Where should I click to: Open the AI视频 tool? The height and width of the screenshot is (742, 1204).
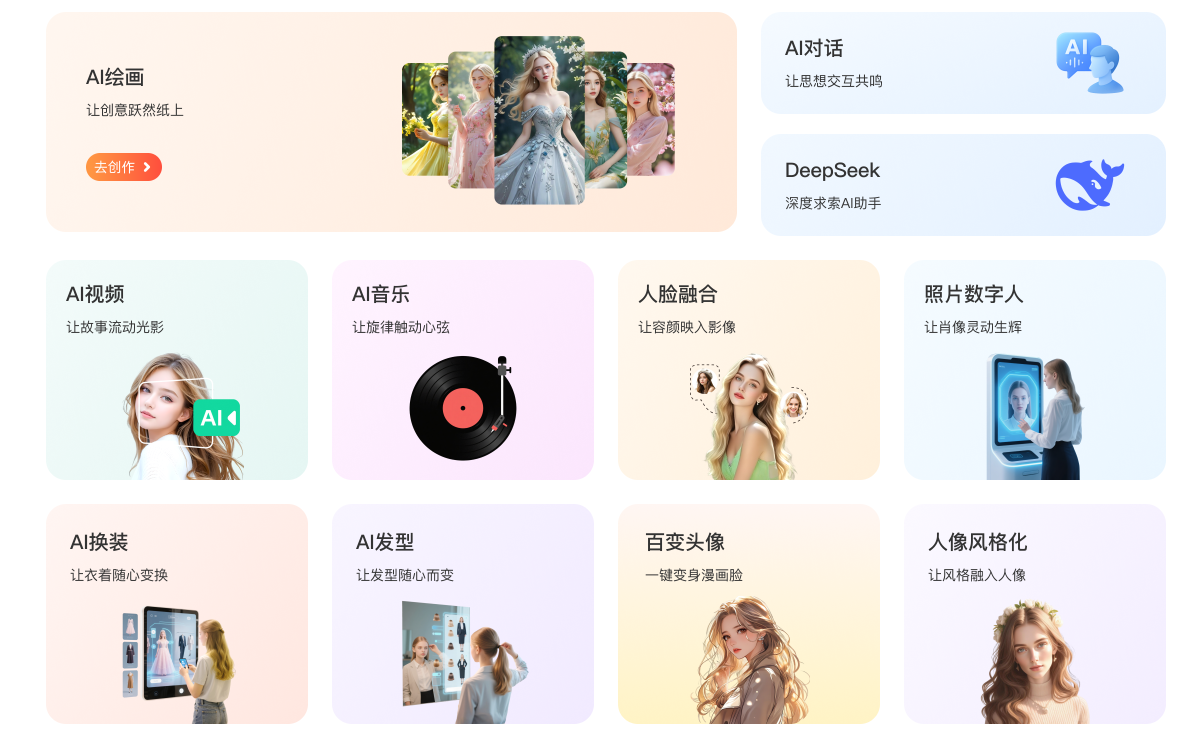tap(177, 370)
